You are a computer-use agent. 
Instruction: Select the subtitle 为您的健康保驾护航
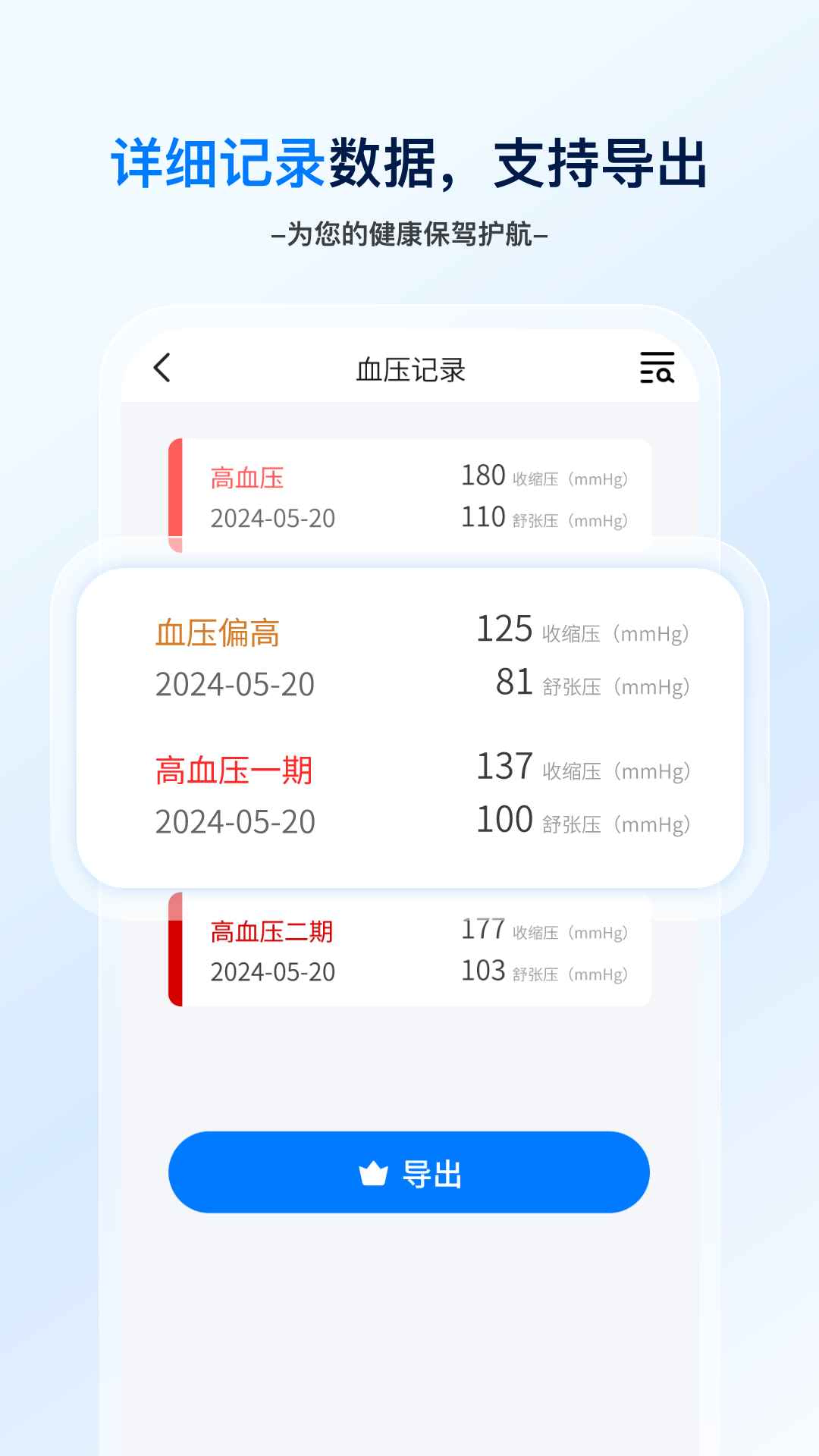[409, 234]
